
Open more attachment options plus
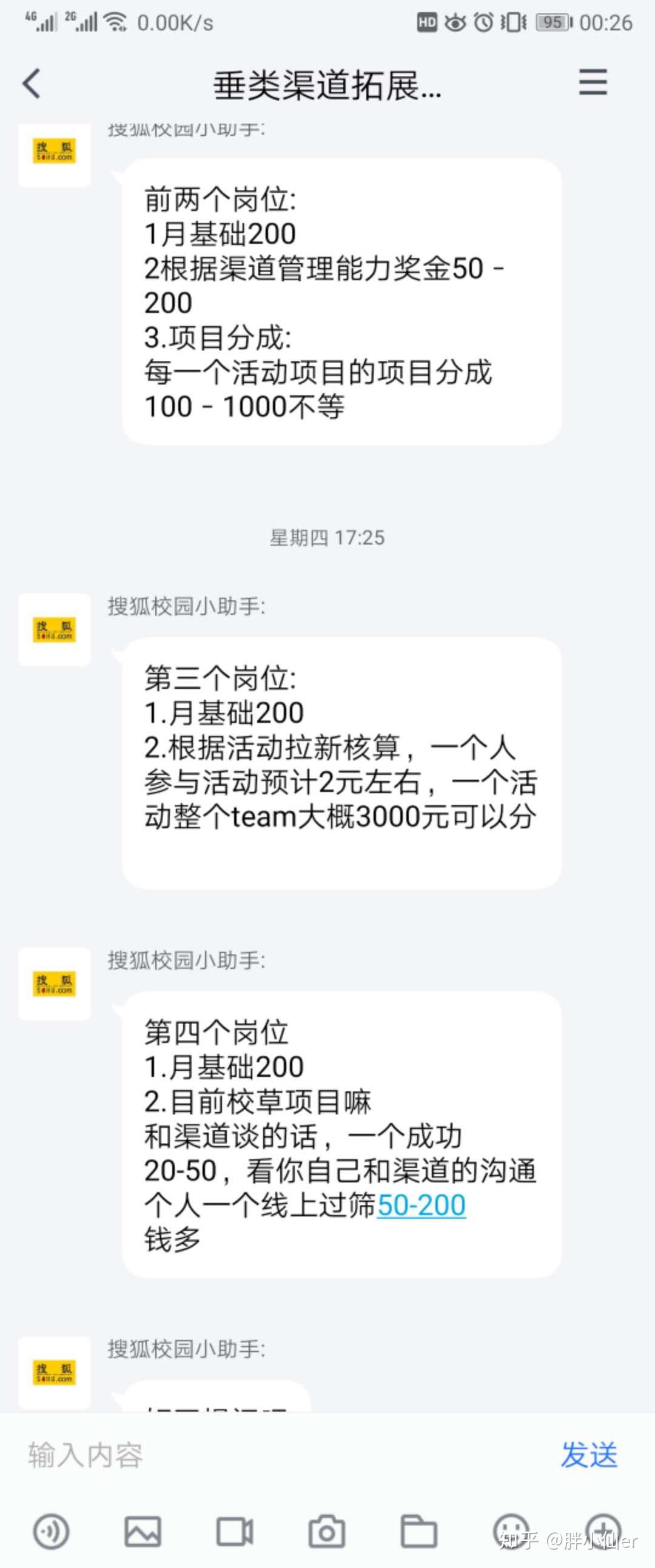[603, 1531]
